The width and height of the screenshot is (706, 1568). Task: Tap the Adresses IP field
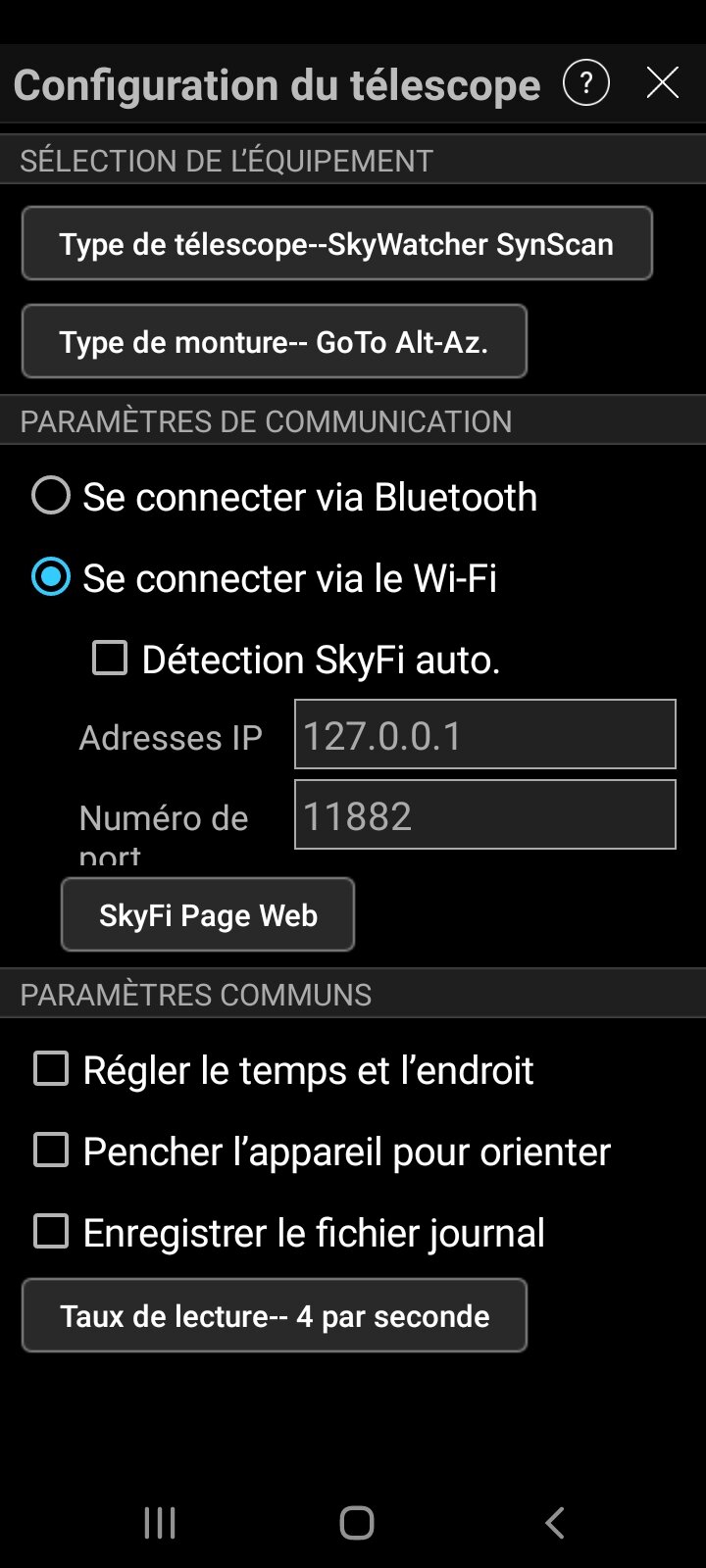[484, 735]
